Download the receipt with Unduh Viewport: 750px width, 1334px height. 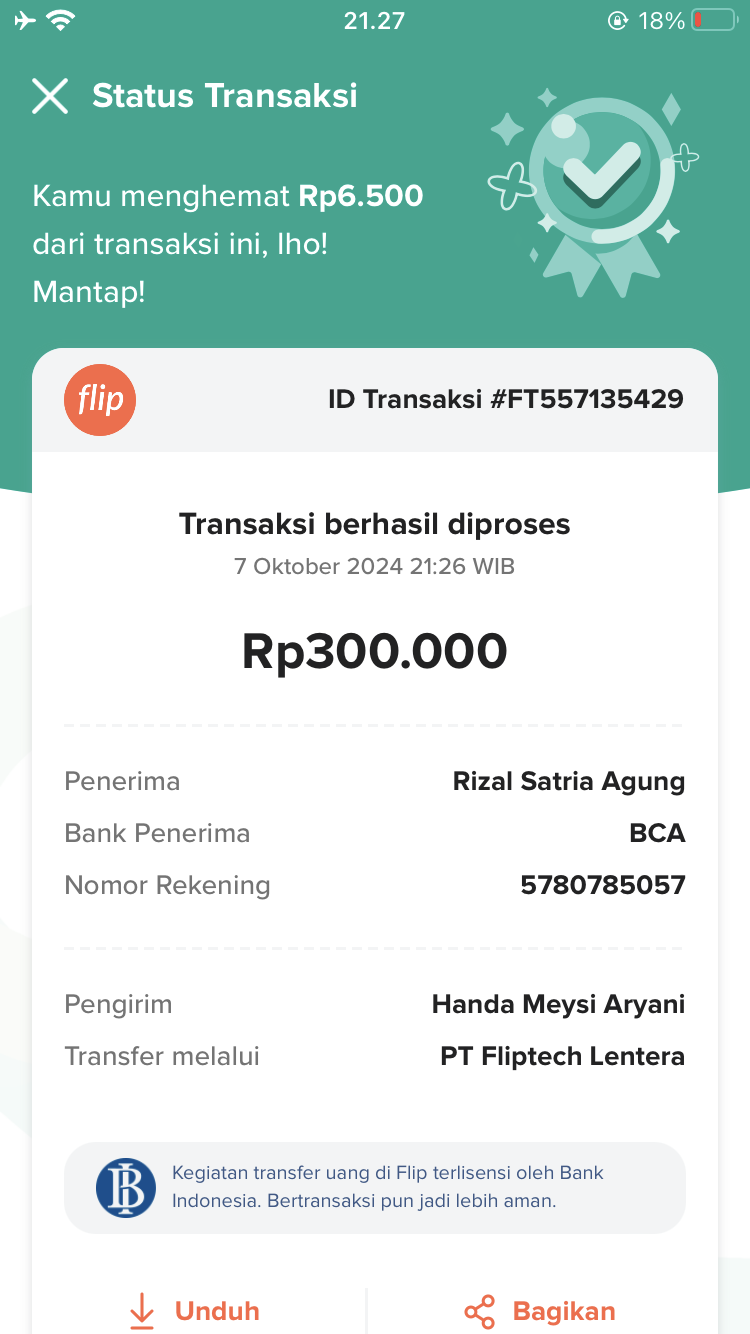(196, 1310)
